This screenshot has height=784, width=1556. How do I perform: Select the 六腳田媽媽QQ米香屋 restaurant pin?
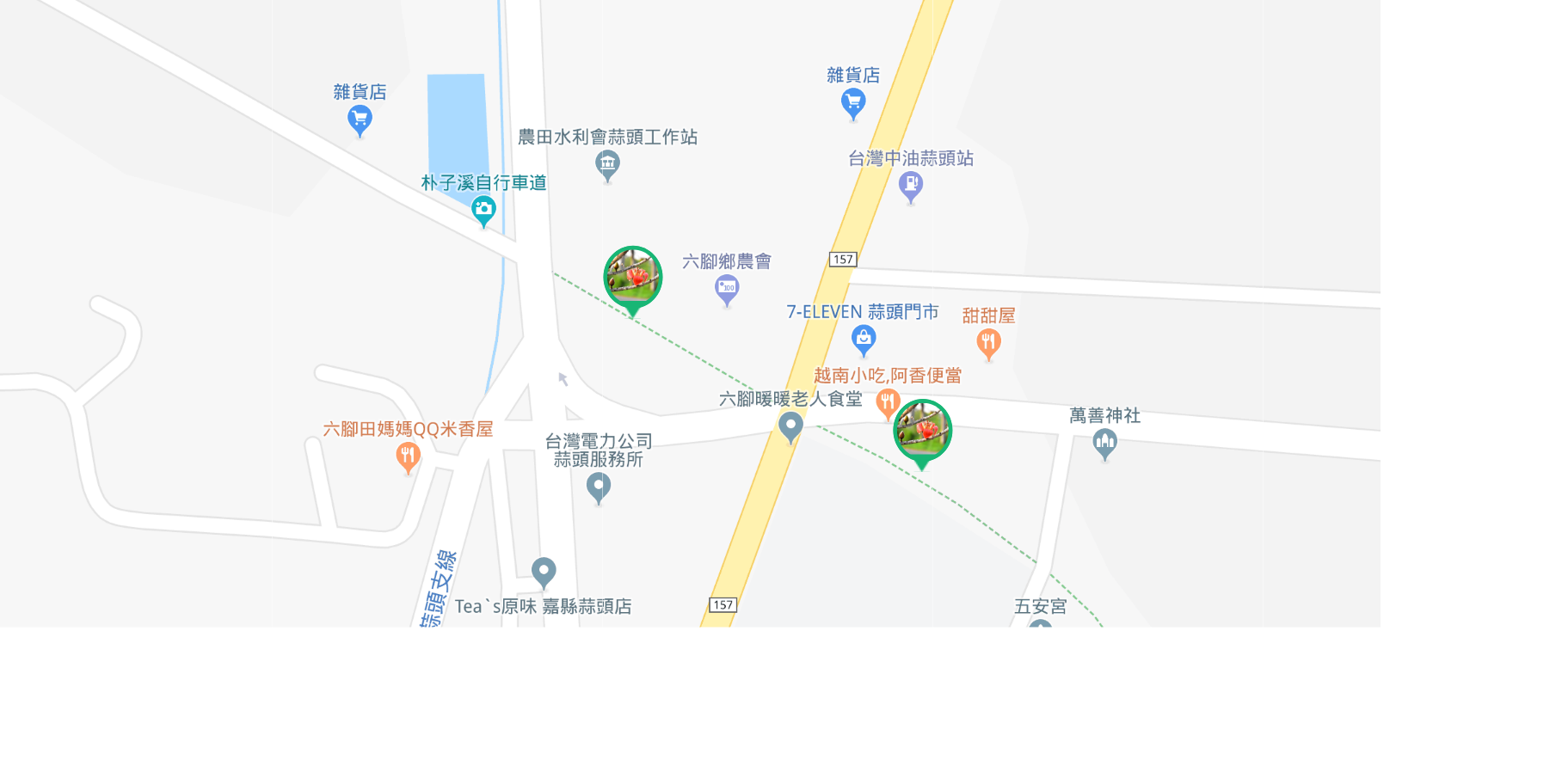click(408, 456)
